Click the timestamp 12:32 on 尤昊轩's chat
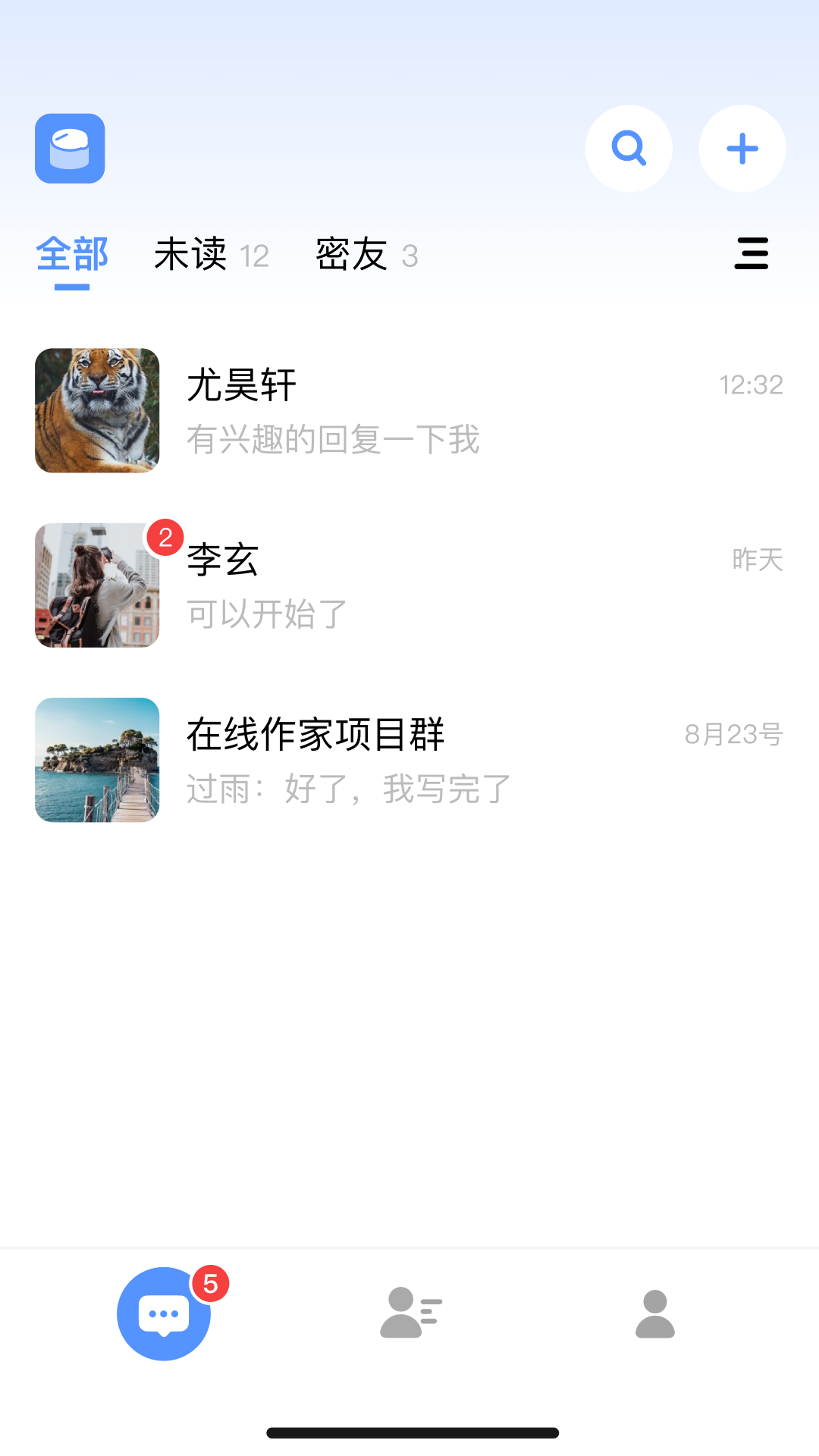Image resolution: width=819 pixels, height=1456 pixels. tap(753, 384)
